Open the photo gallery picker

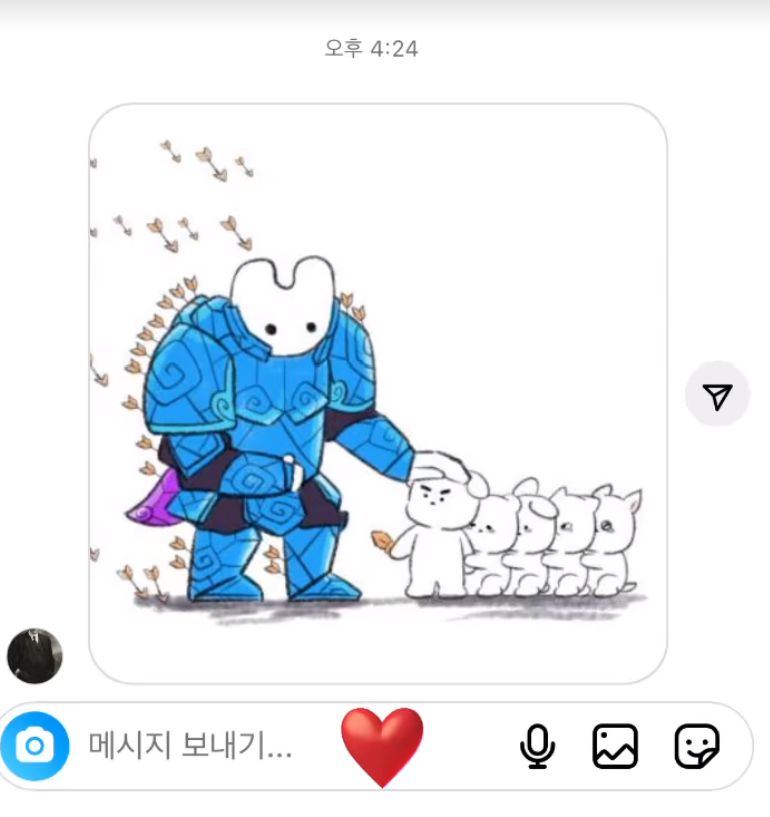point(615,746)
